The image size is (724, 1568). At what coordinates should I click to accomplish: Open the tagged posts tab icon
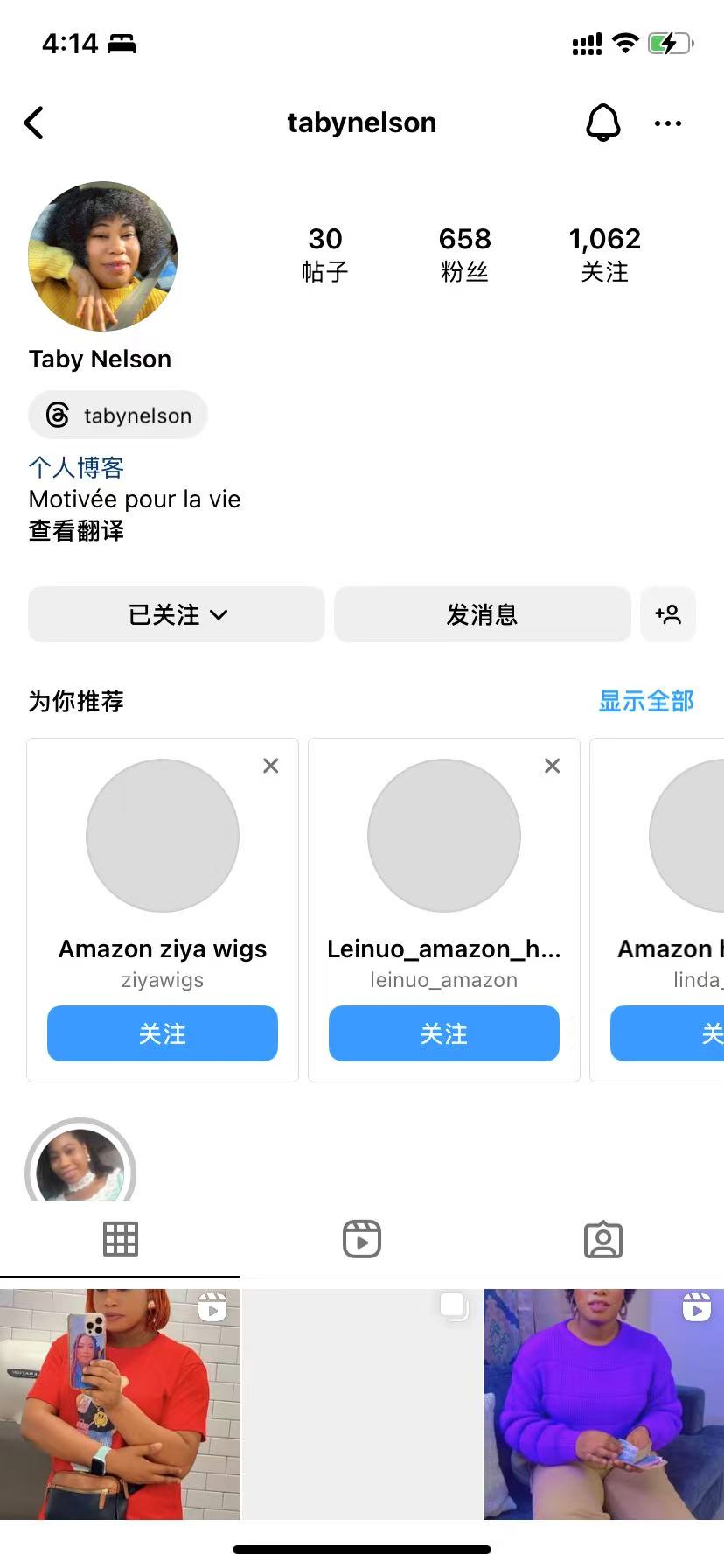[602, 1238]
